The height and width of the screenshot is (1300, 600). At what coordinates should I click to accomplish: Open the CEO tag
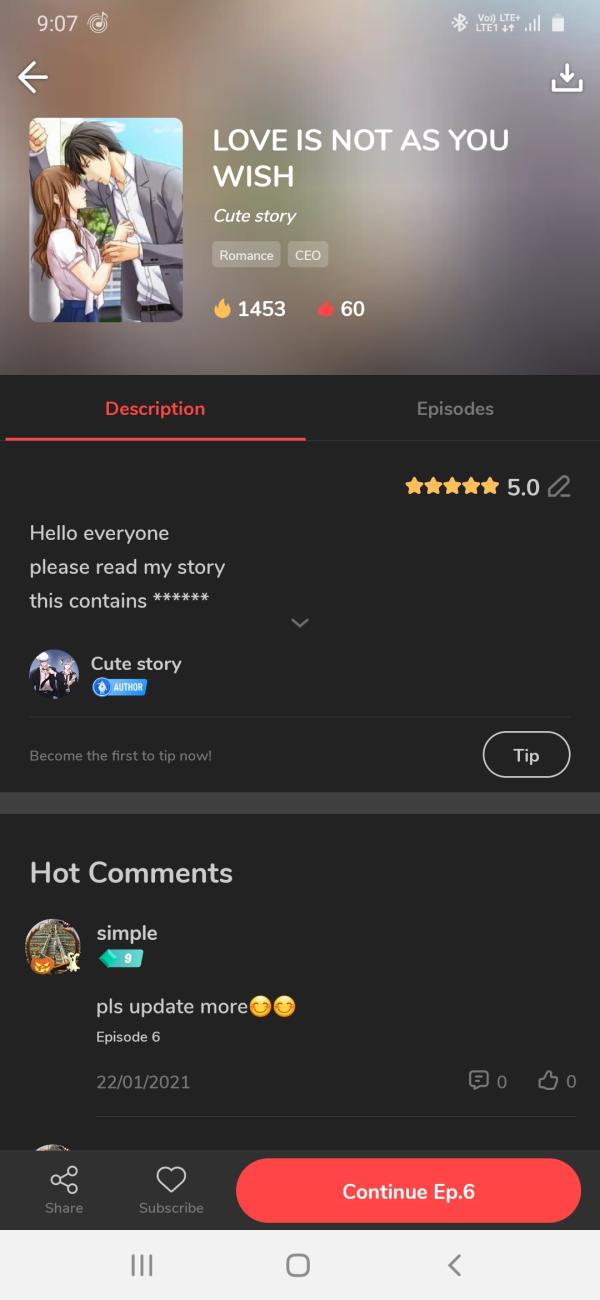click(308, 255)
